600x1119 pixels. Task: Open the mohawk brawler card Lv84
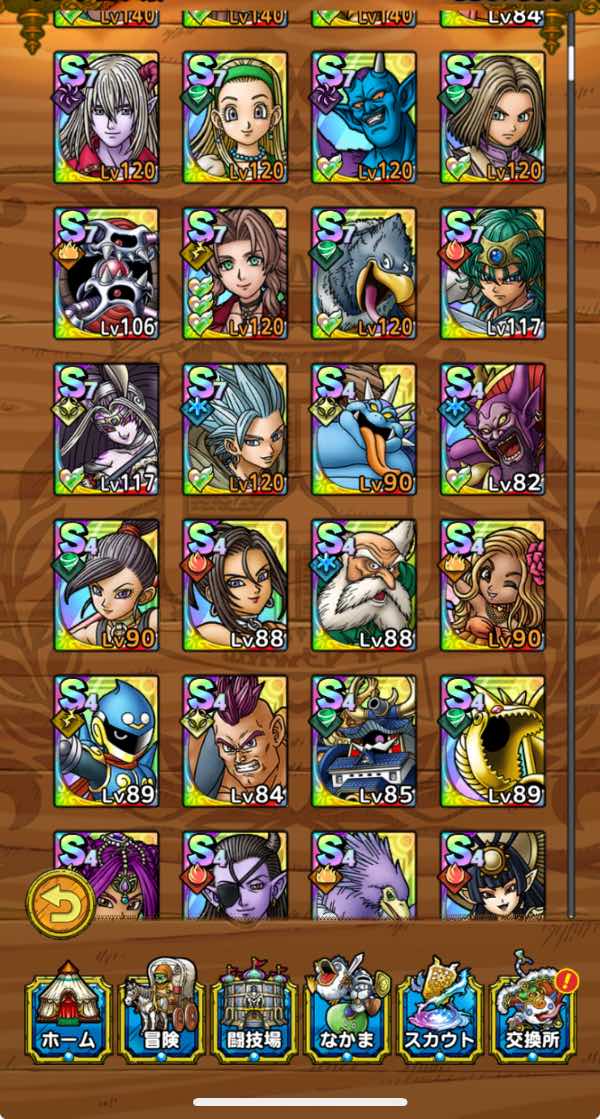tap(235, 742)
